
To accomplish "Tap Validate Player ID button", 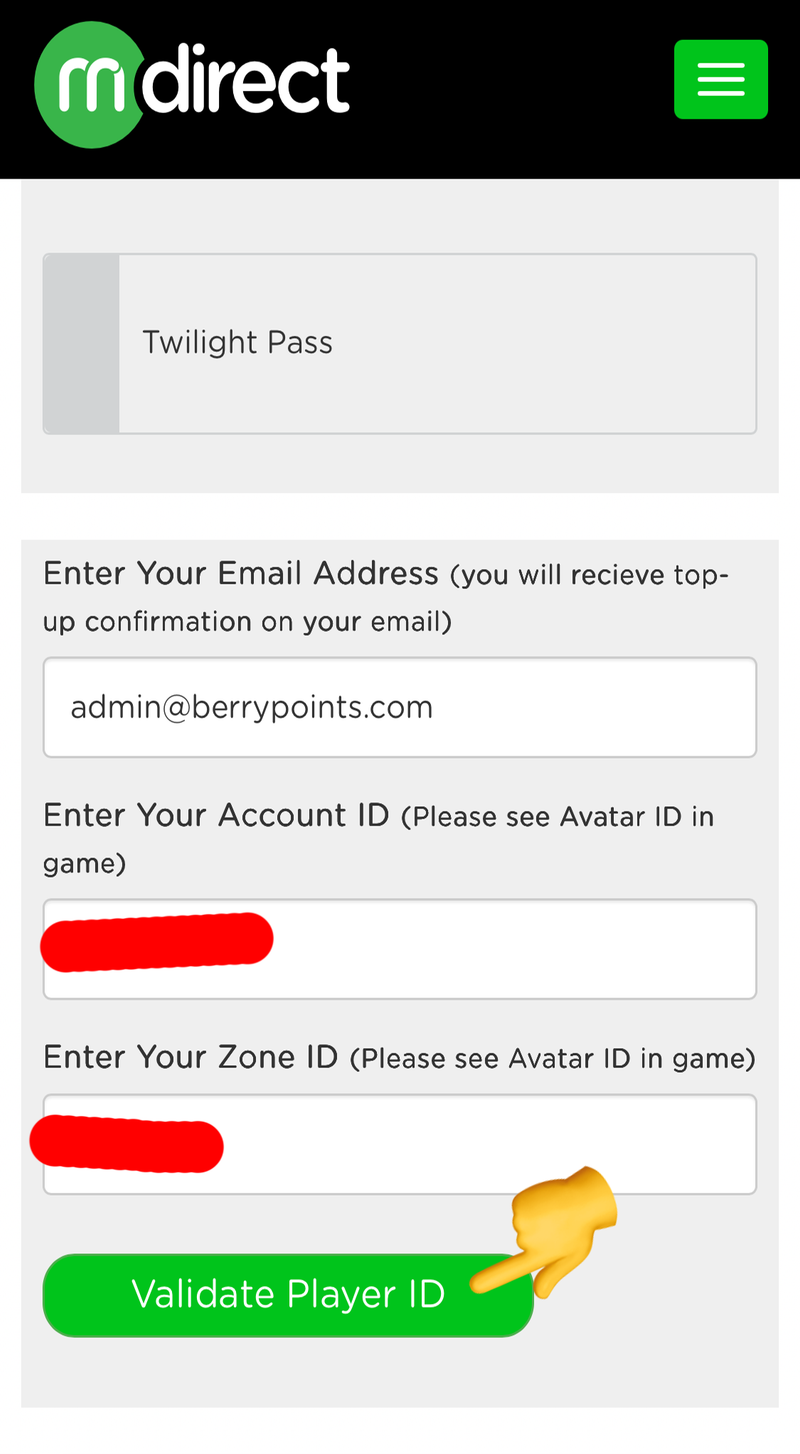I will pos(287,1295).
